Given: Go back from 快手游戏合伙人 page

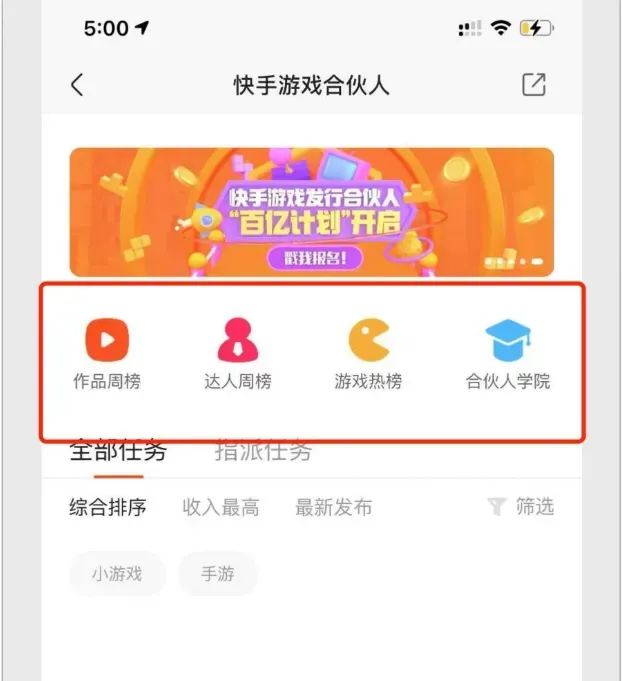Looking at the screenshot, I should click(x=78, y=85).
